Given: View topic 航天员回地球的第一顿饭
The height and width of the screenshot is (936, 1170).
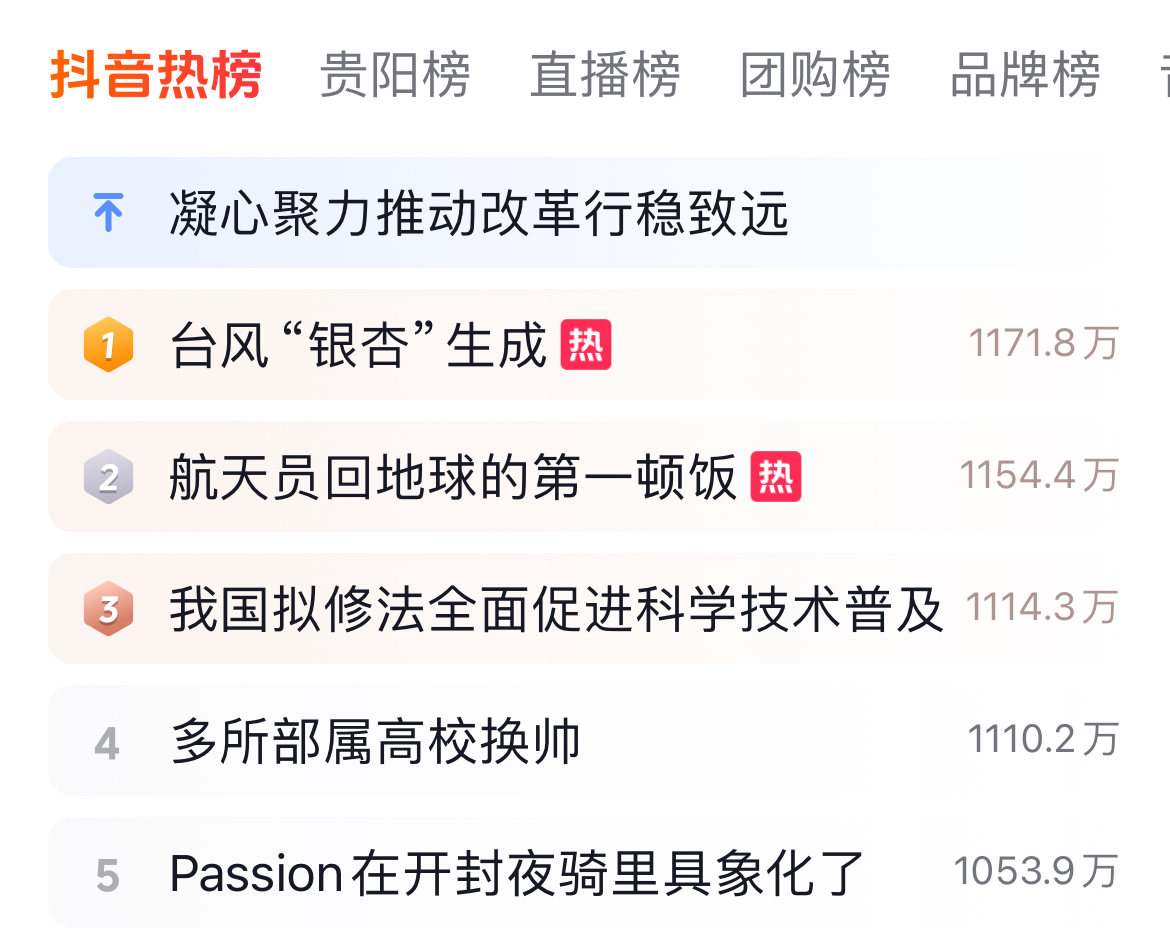Looking at the screenshot, I should (x=453, y=478).
